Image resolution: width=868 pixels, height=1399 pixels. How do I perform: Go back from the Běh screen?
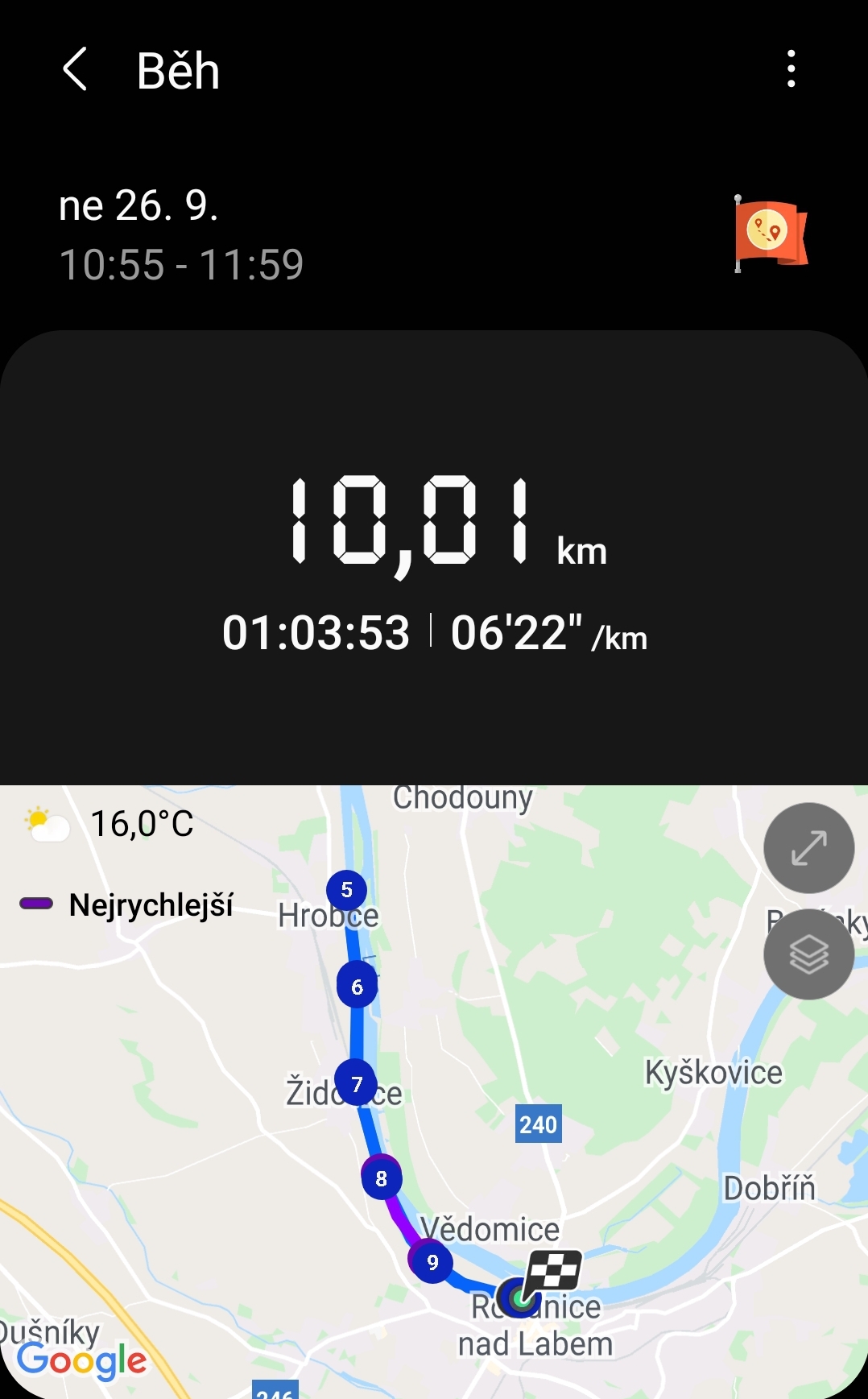[75, 69]
